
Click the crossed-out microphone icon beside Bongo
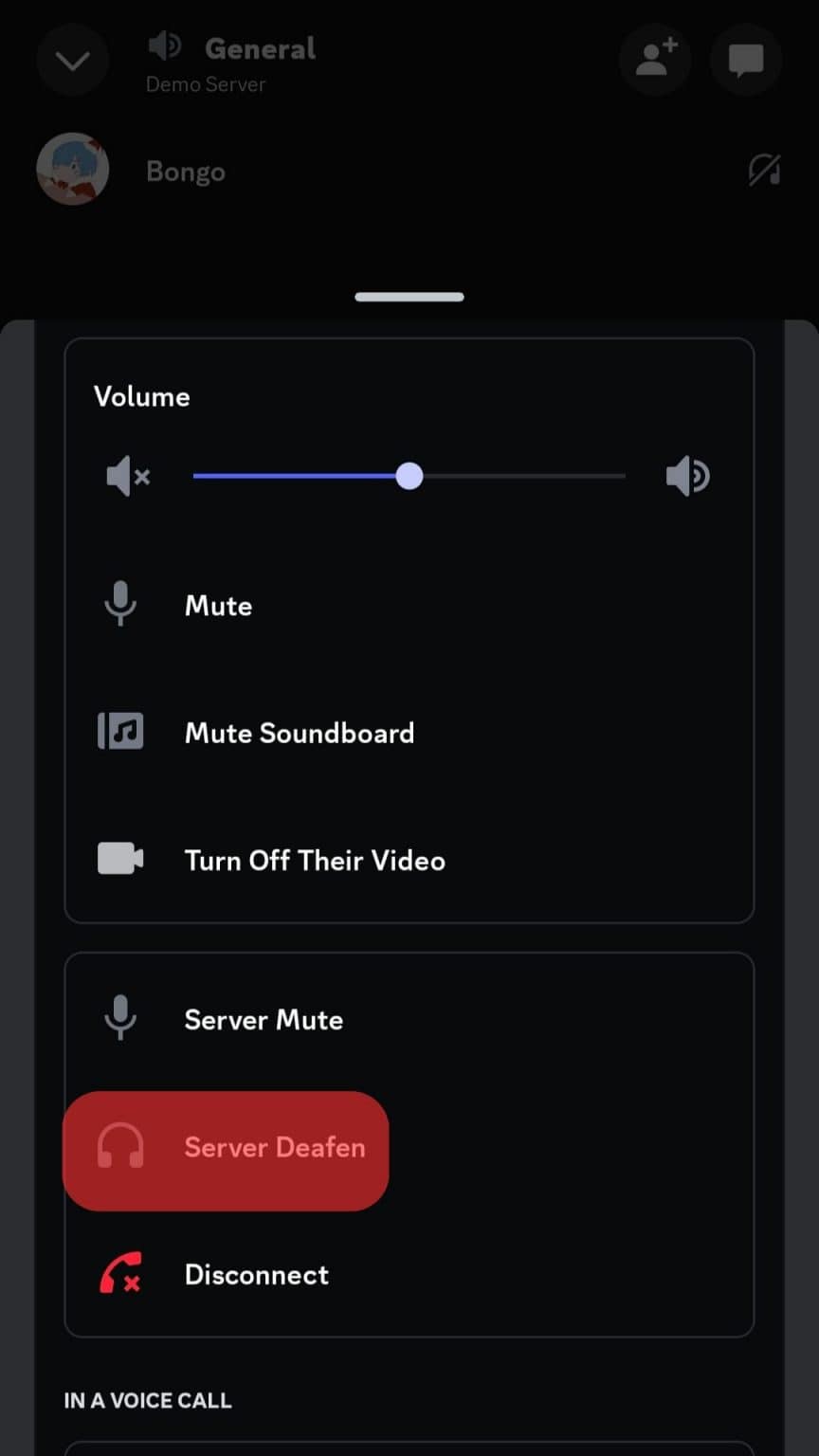pos(764,171)
